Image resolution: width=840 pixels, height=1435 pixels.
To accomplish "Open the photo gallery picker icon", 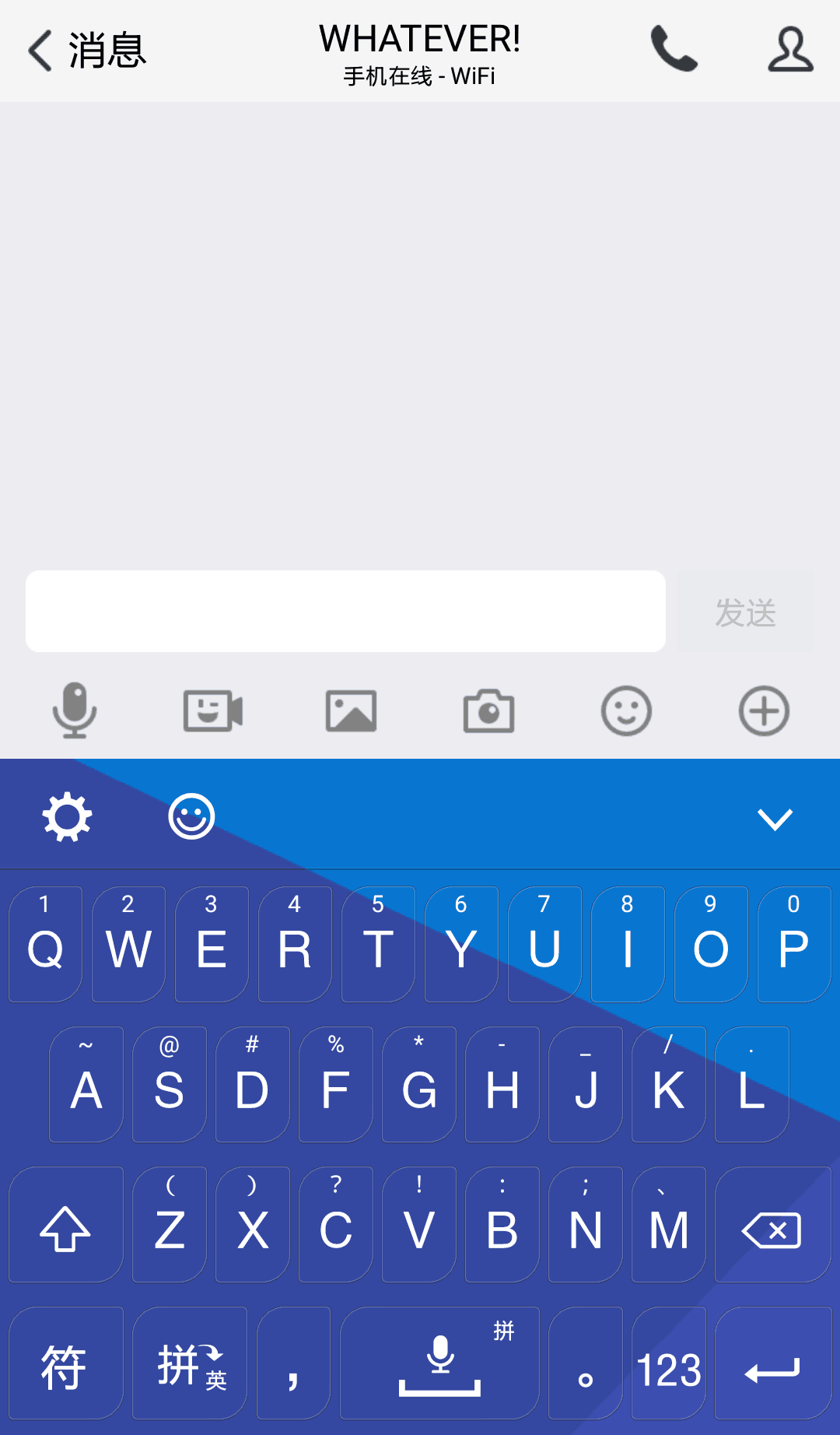I will pyautogui.click(x=350, y=710).
